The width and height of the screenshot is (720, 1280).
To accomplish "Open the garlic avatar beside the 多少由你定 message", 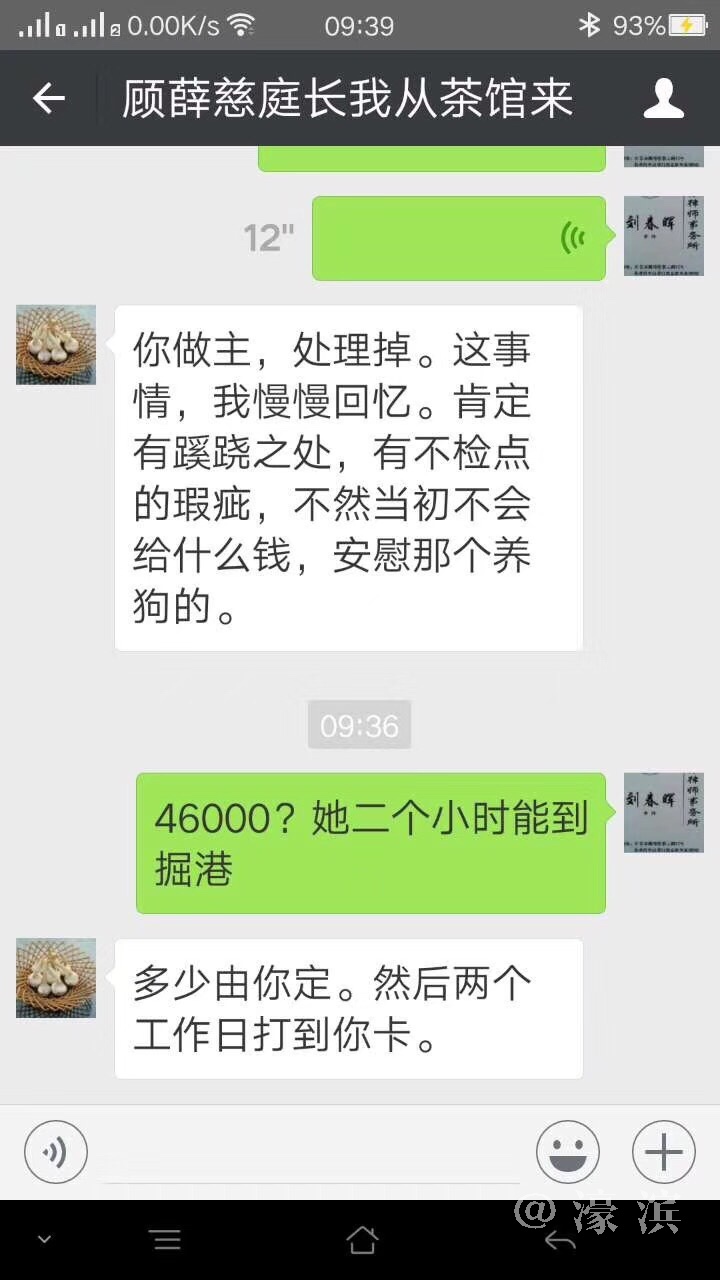I will coord(56,978).
